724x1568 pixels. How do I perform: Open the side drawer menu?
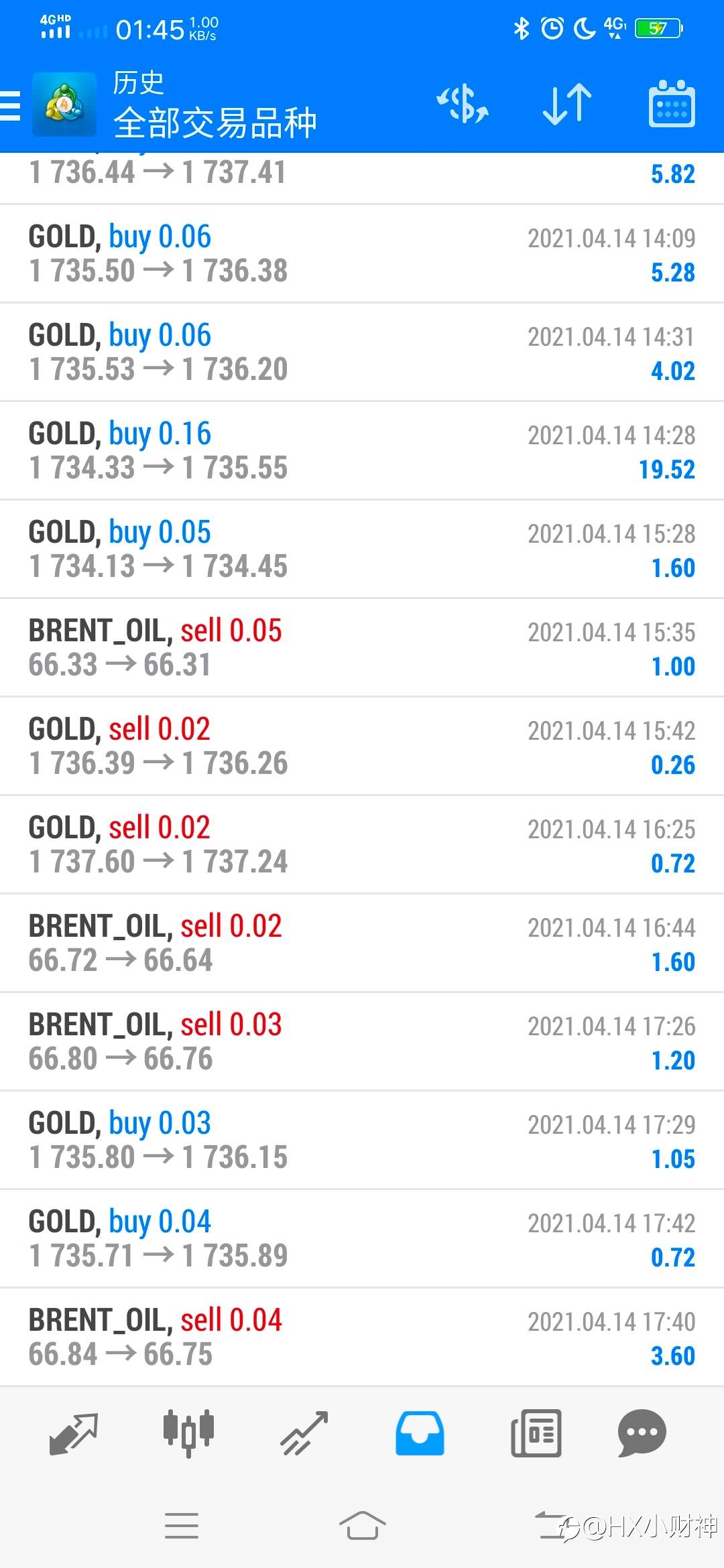(12, 105)
